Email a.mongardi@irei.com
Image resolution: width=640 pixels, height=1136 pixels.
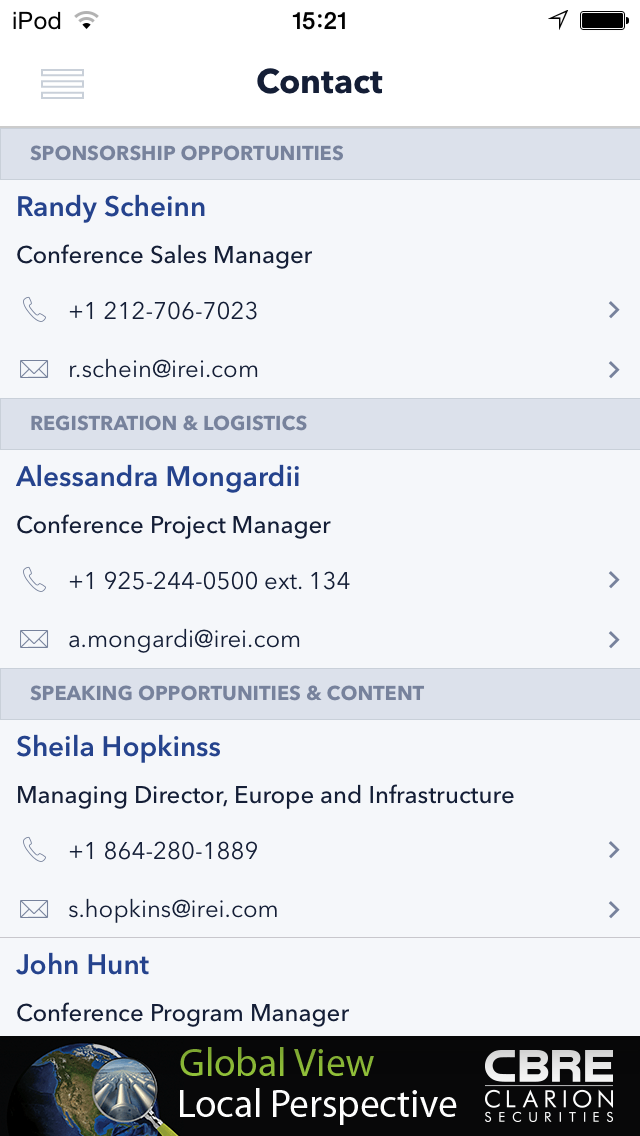pos(320,639)
